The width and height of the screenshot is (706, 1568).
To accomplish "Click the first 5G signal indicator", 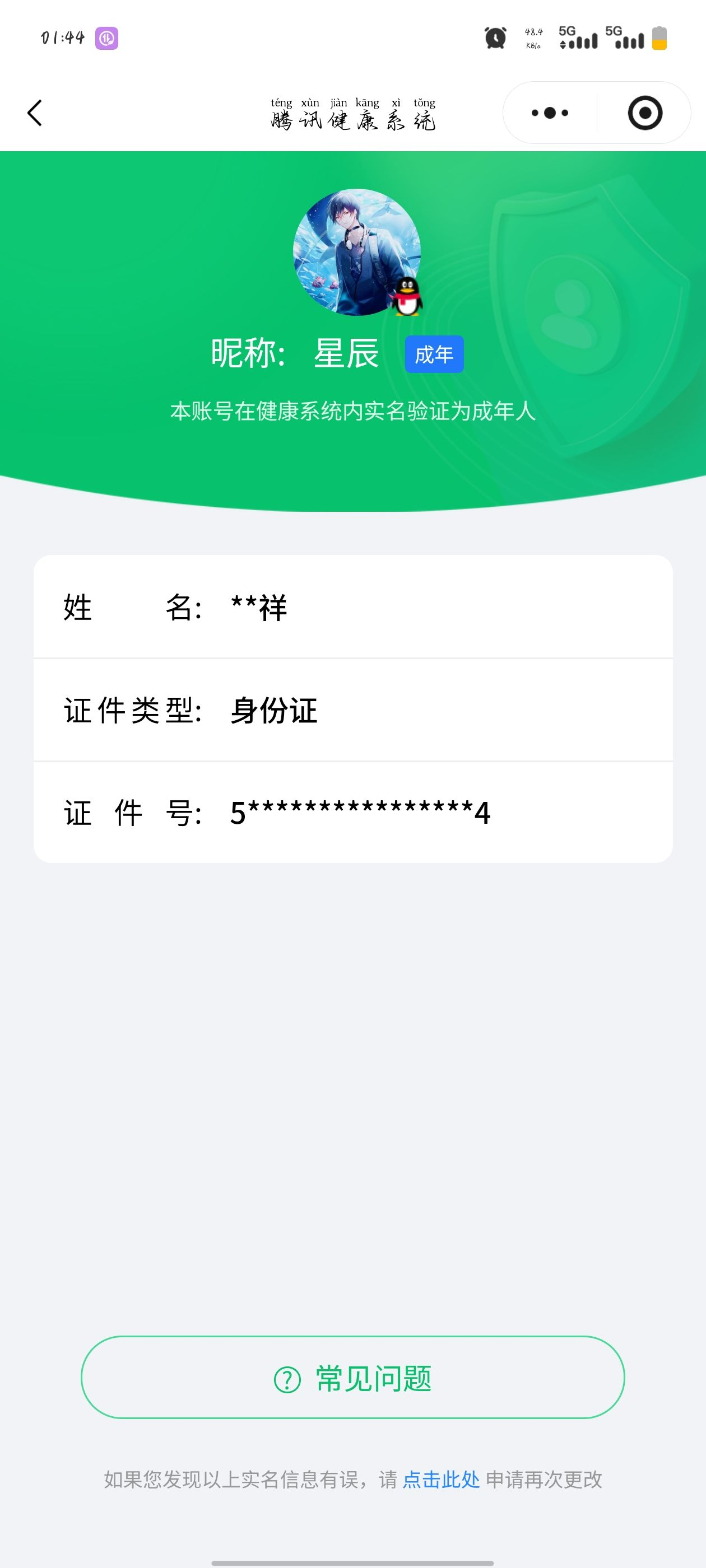I will 578,38.
